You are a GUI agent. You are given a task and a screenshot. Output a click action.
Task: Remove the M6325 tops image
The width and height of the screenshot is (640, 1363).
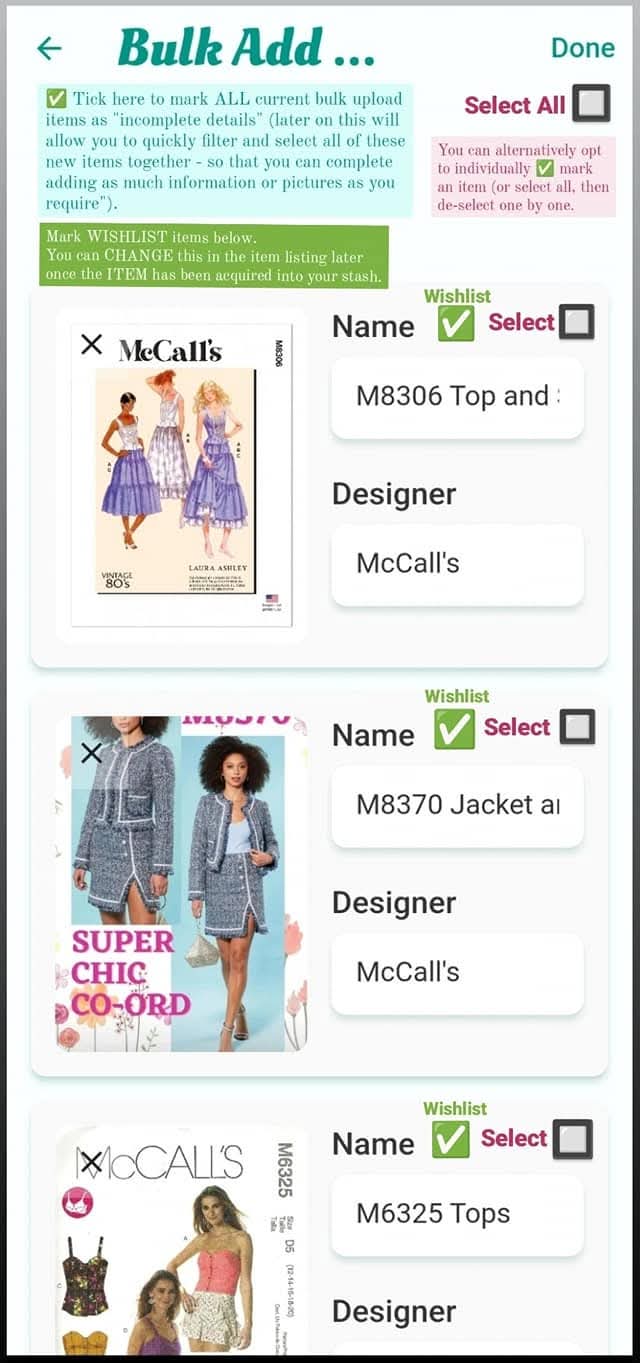(91, 1162)
